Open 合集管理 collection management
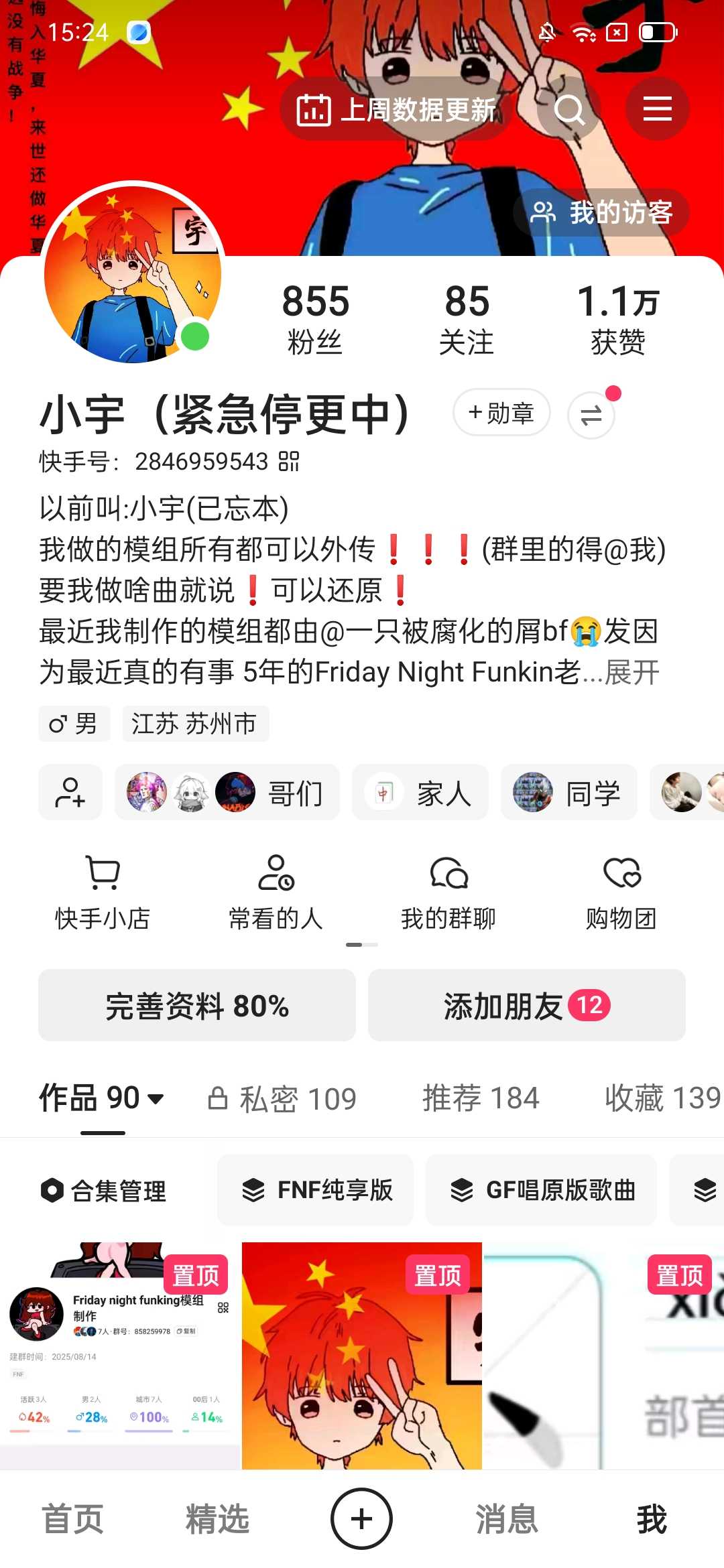Viewport: 724px width, 1568px height. coord(104,1191)
